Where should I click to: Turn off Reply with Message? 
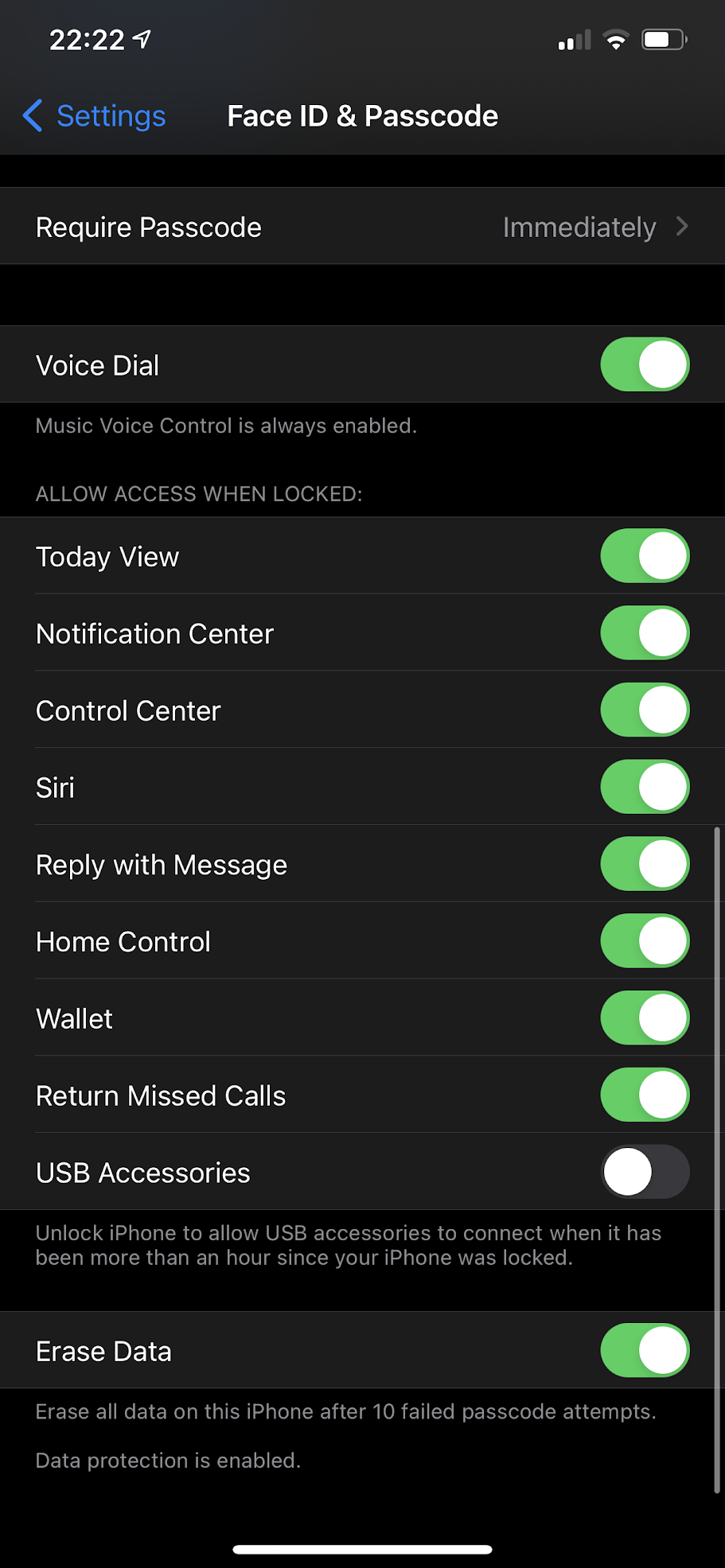click(644, 864)
